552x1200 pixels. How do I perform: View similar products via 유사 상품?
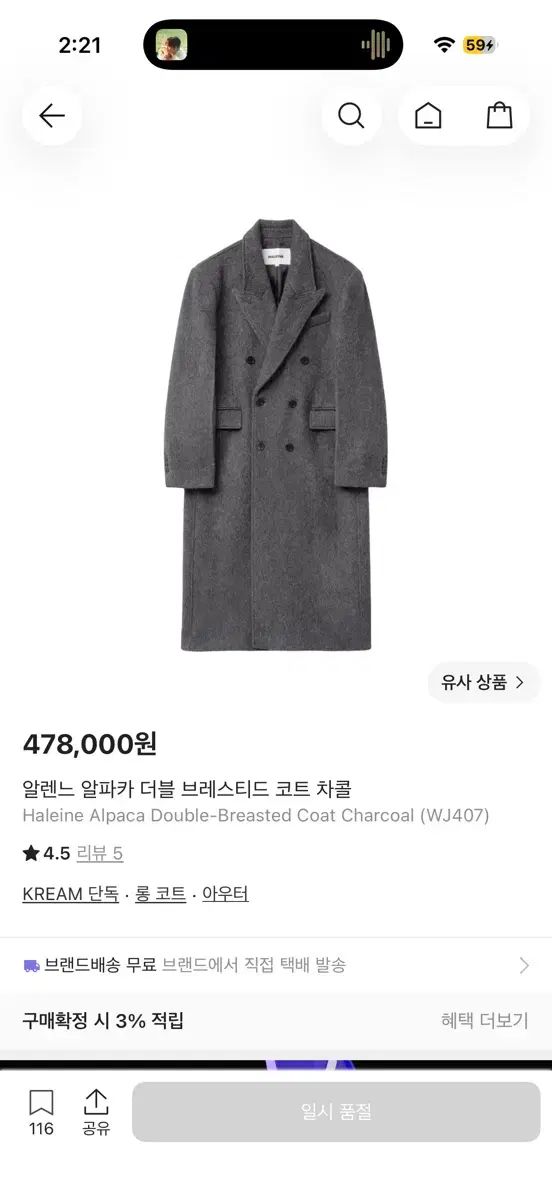pos(483,683)
